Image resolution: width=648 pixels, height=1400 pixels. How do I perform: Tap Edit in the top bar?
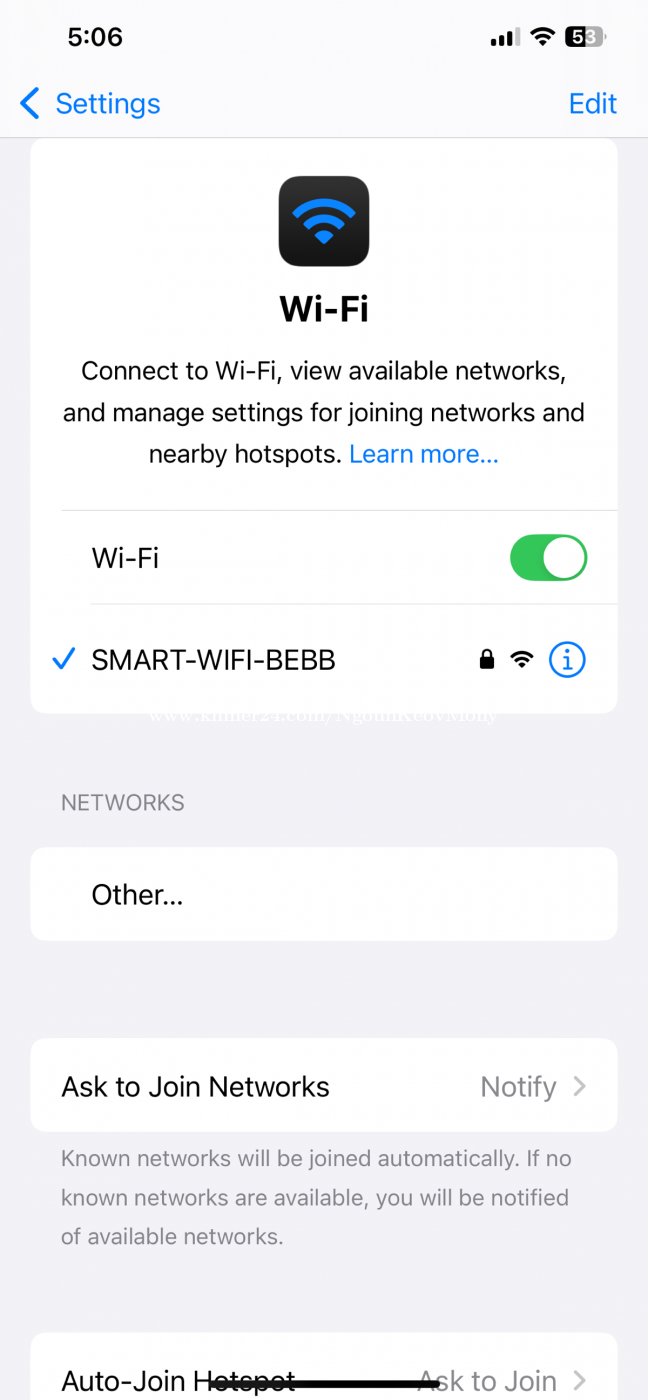pyautogui.click(x=593, y=103)
